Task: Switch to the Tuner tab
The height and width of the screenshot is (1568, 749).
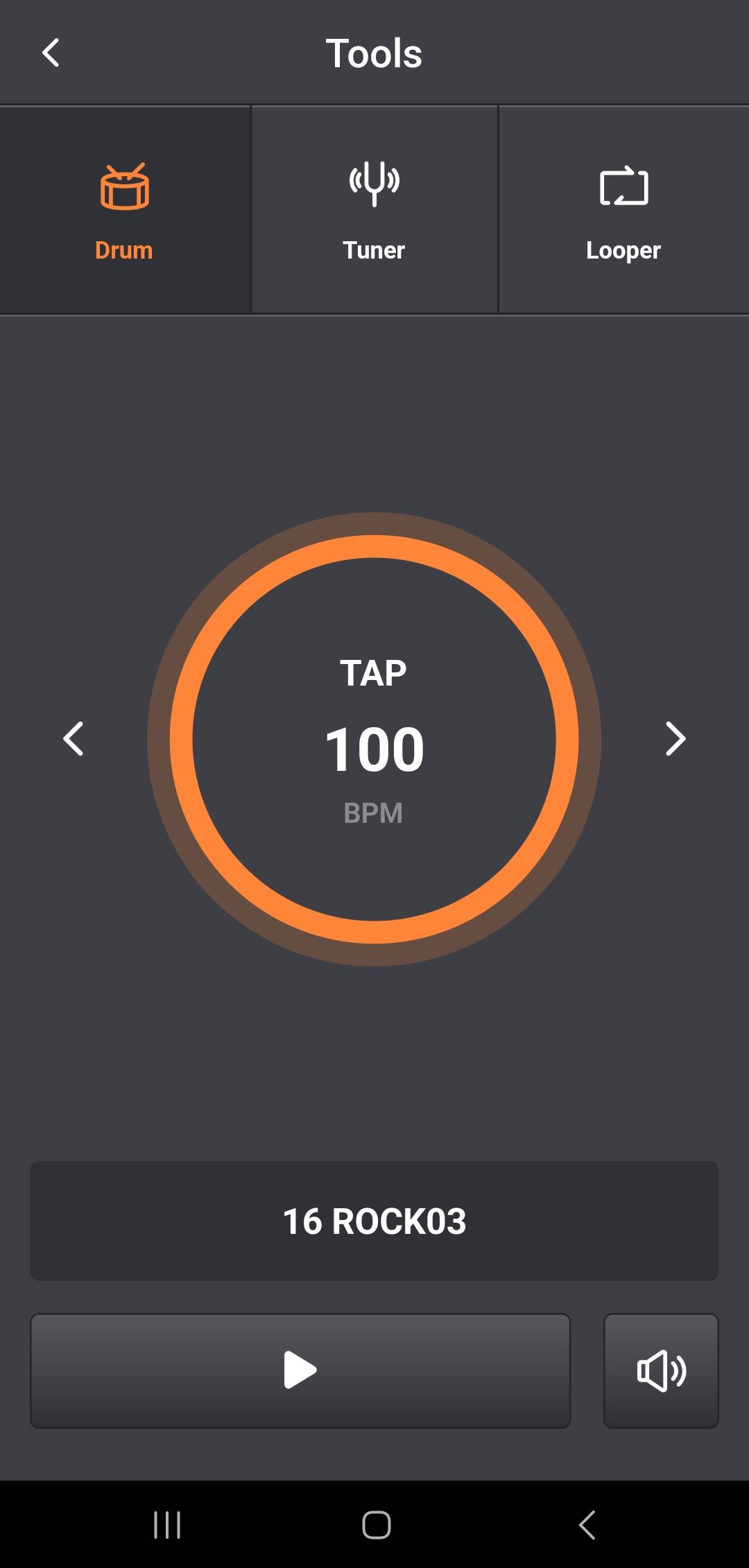Action: pos(374,210)
